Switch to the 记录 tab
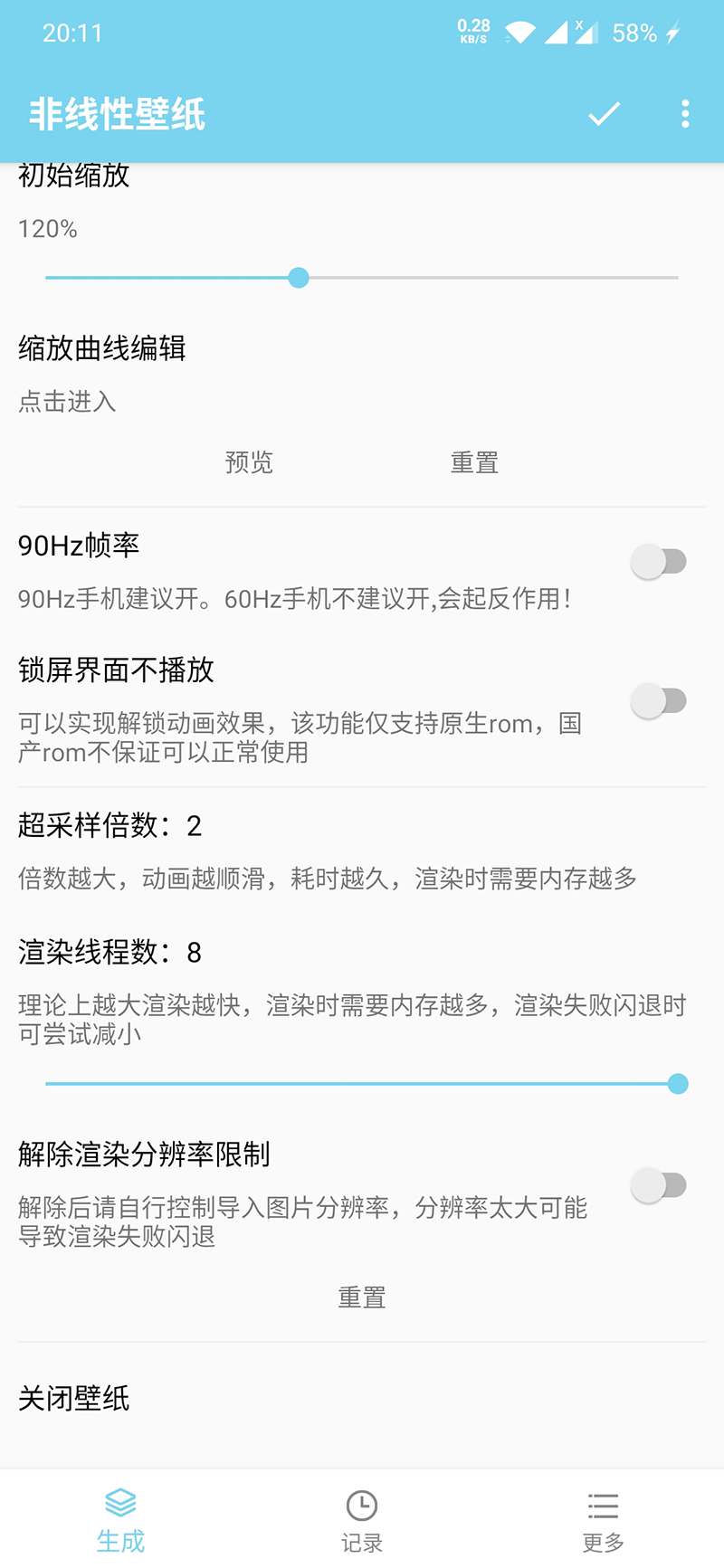 (362, 1520)
